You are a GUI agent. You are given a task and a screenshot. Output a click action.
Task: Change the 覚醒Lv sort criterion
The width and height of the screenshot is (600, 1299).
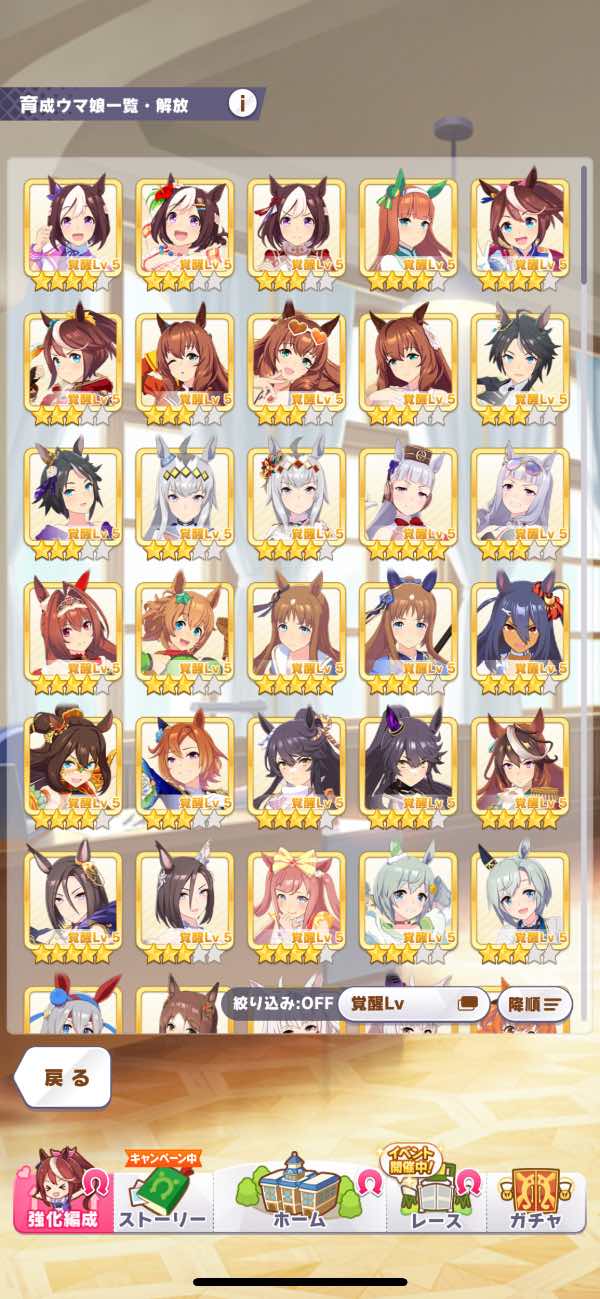(x=413, y=1004)
